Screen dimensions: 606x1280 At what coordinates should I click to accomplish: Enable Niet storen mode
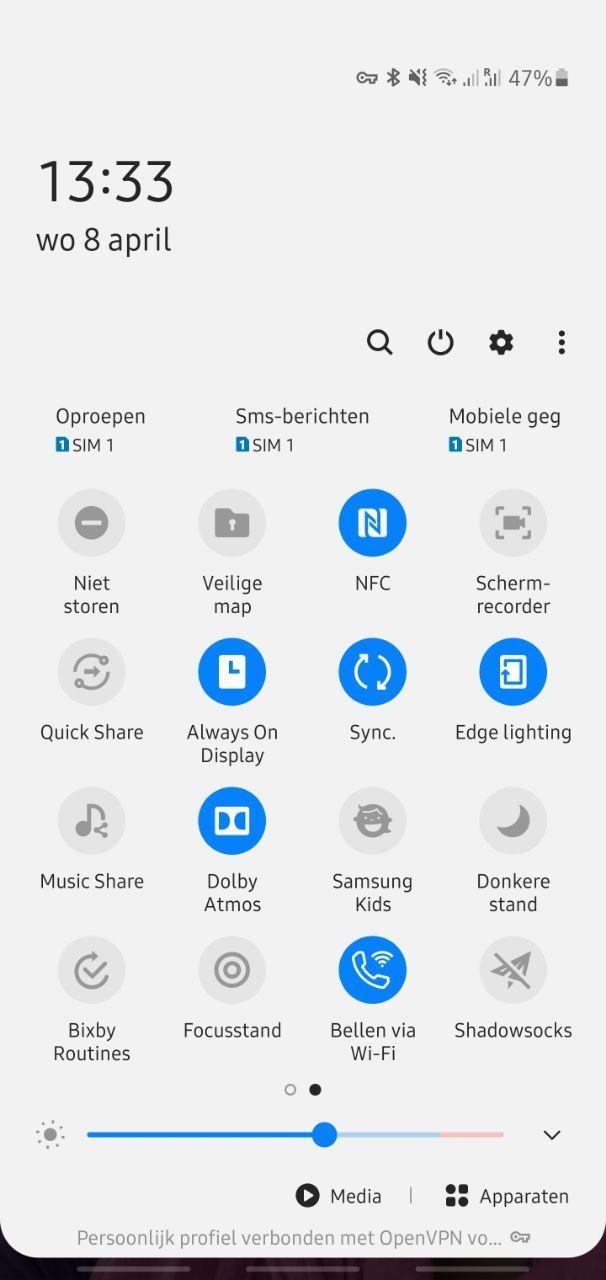pyautogui.click(x=91, y=523)
